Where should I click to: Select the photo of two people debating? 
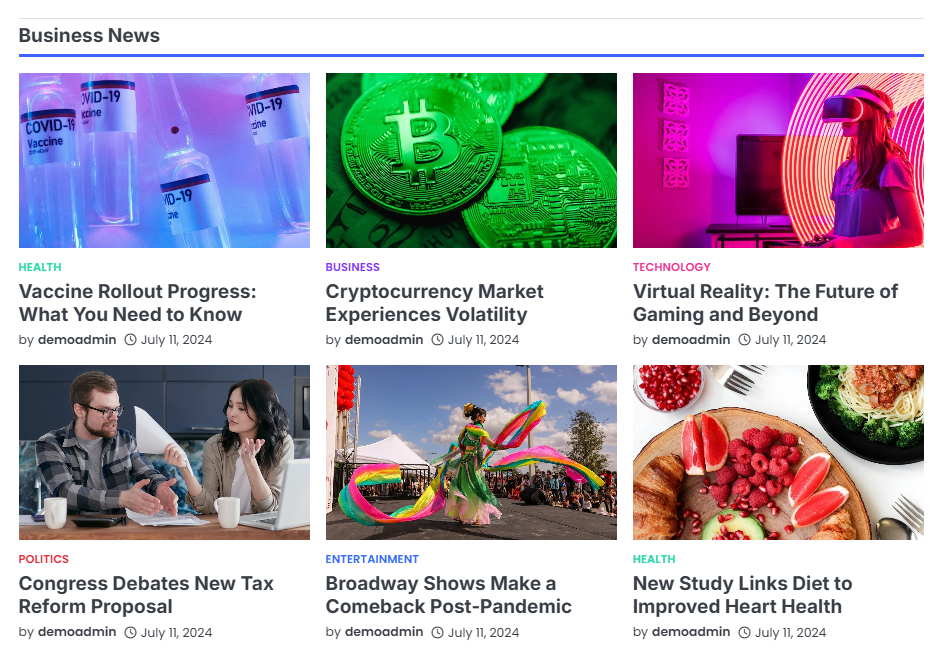click(x=164, y=452)
